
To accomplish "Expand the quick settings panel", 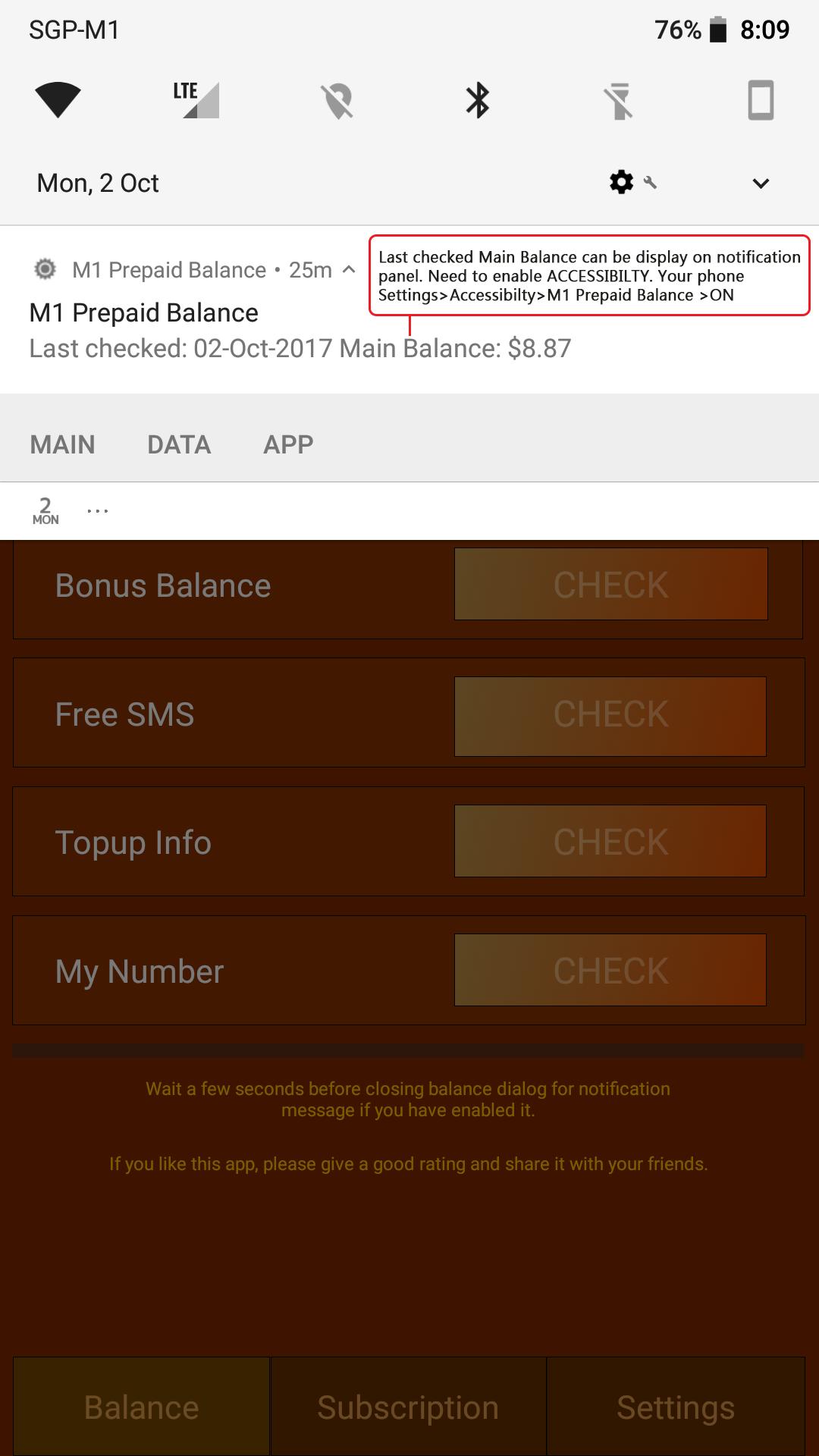I will click(761, 184).
